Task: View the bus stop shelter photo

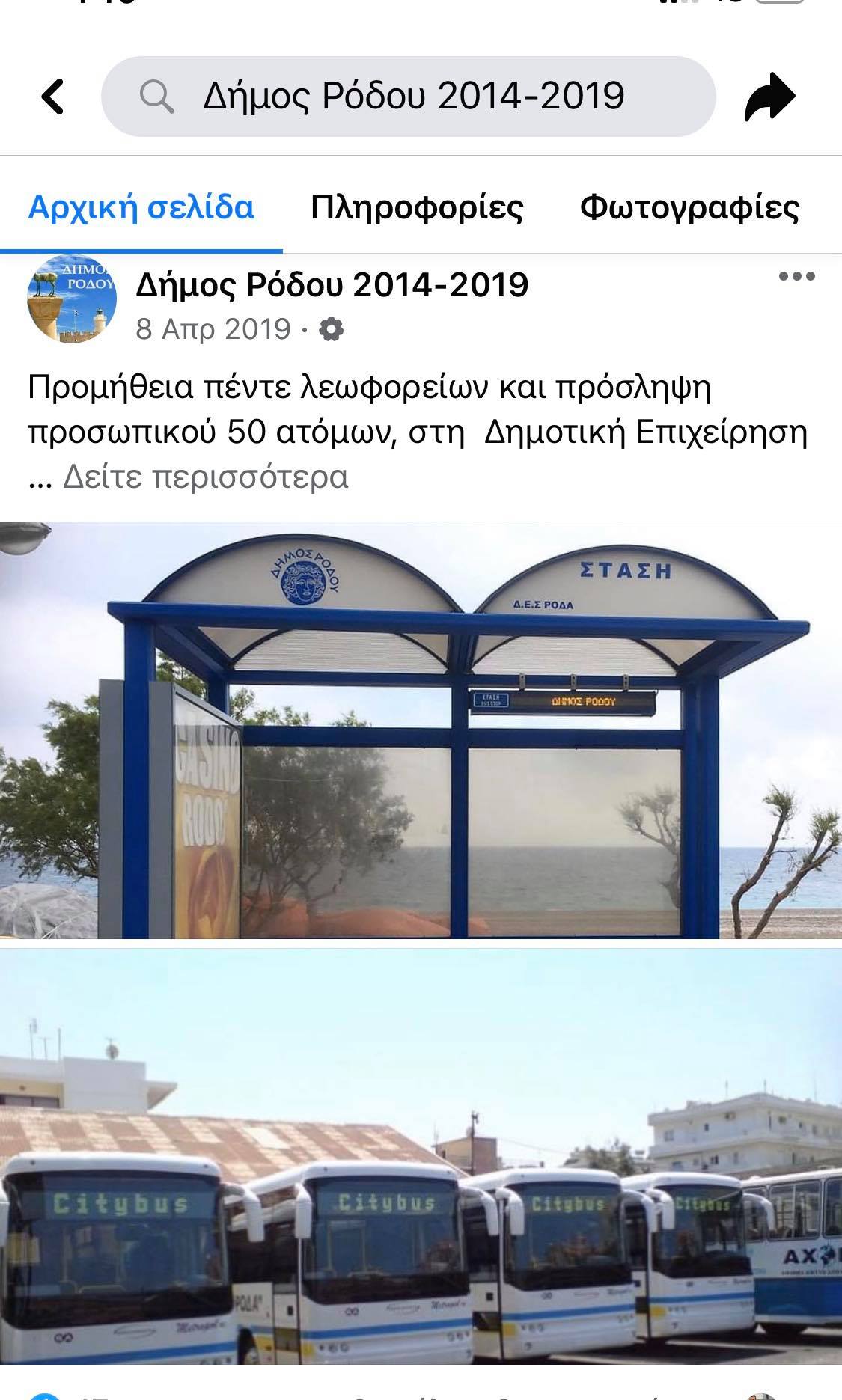Action: coord(421,730)
